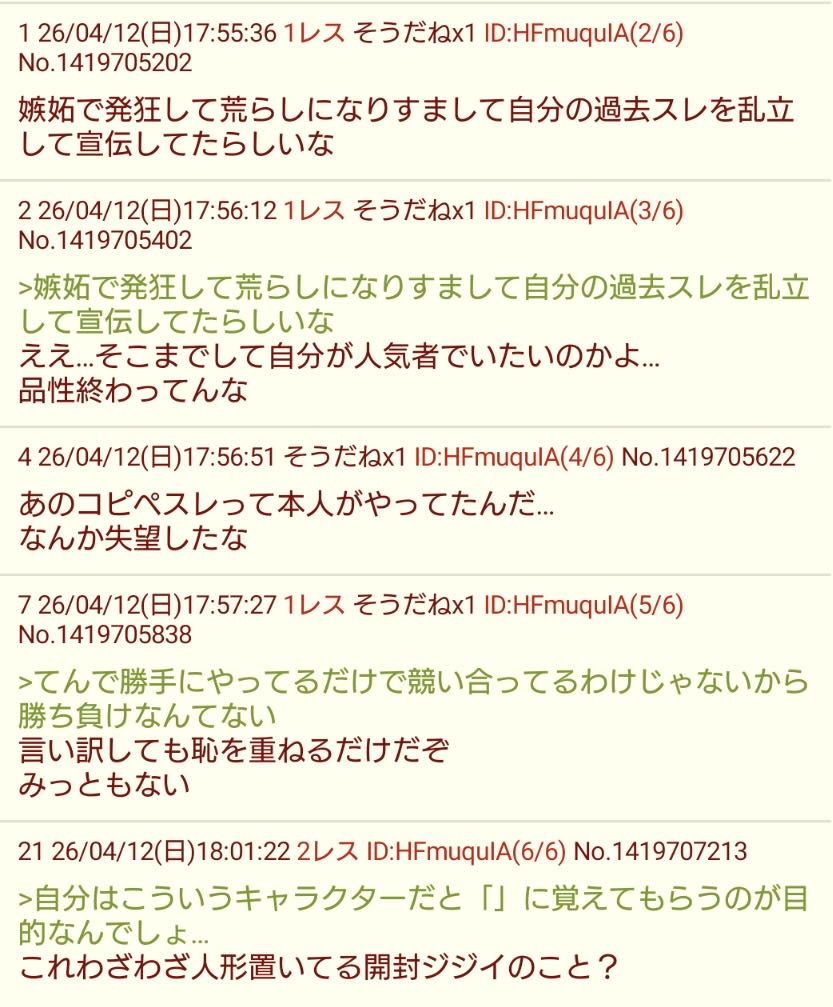Open ID:HFmuquIA(3/6) poster link
833x1007 pixels.
click(584, 211)
